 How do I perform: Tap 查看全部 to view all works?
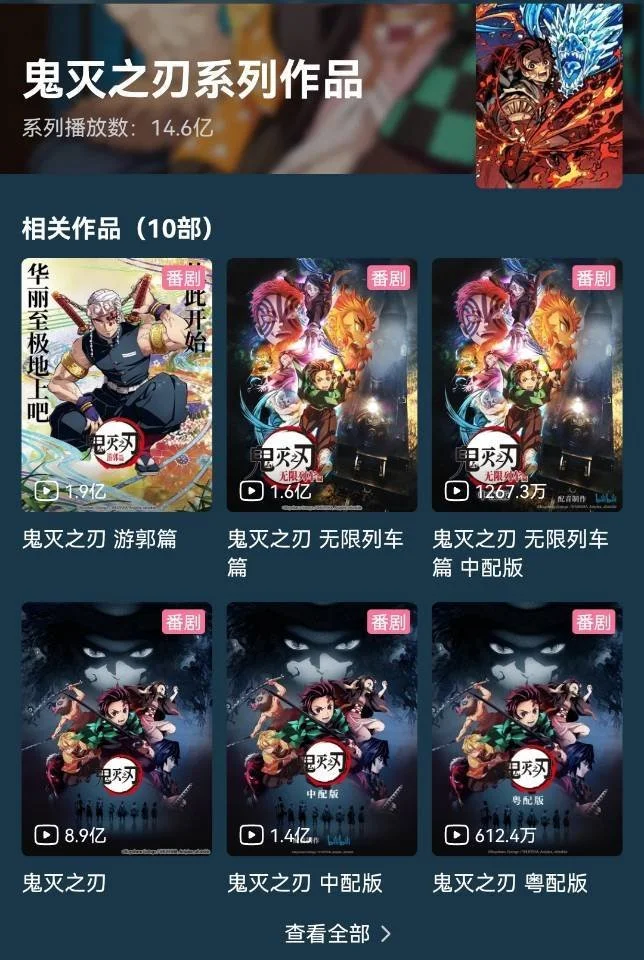point(338,933)
